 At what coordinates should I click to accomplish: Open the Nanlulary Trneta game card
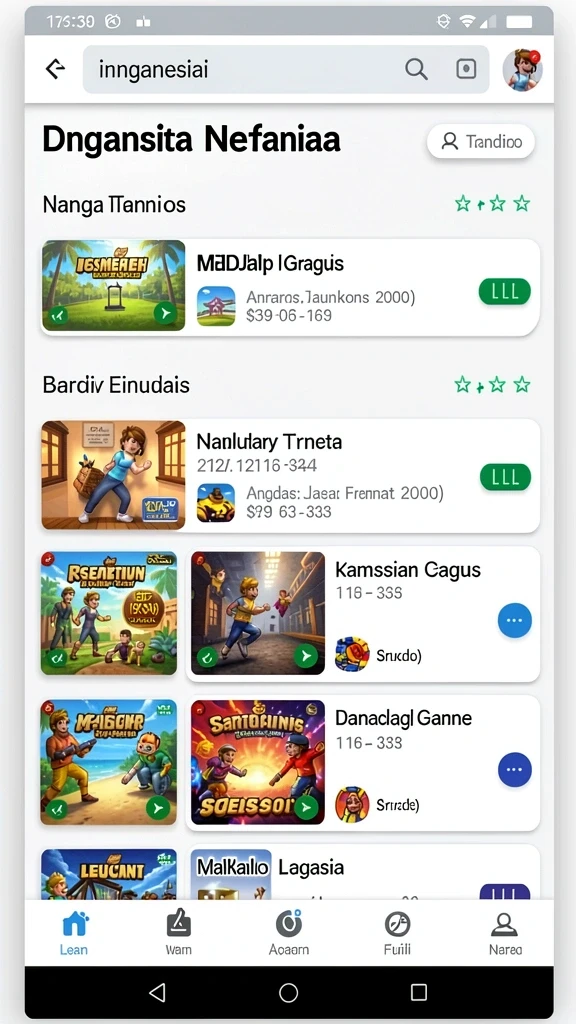coord(290,475)
